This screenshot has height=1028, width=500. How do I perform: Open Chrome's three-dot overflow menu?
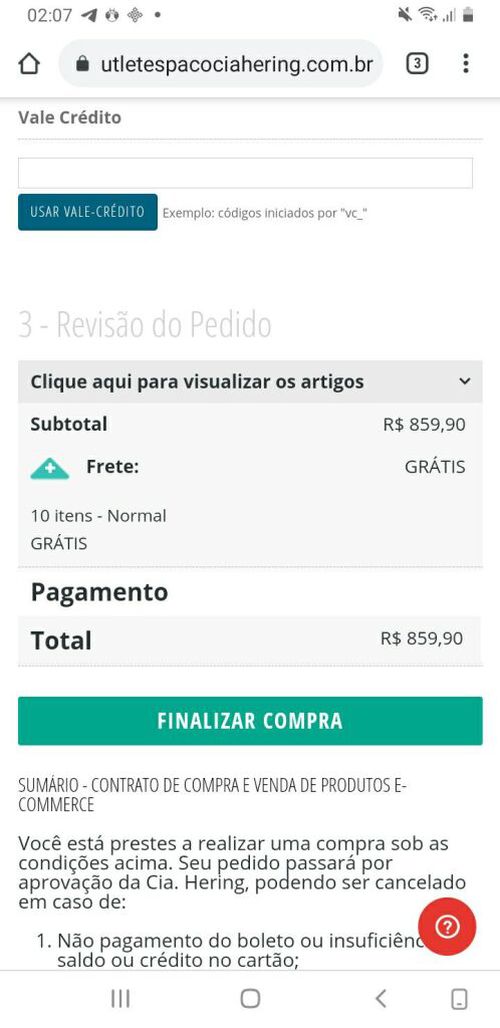click(465, 64)
